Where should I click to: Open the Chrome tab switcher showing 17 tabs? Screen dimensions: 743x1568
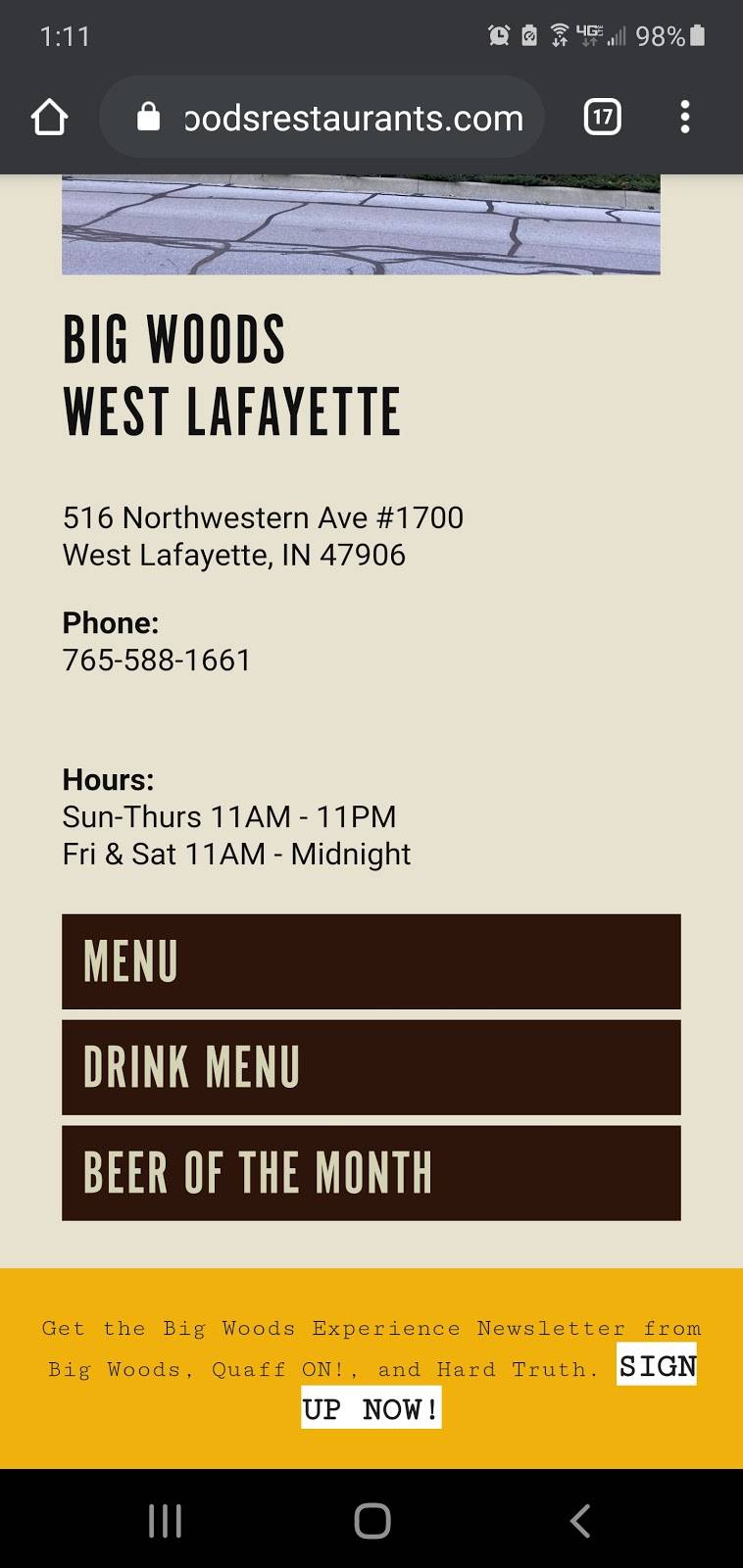tap(601, 117)
